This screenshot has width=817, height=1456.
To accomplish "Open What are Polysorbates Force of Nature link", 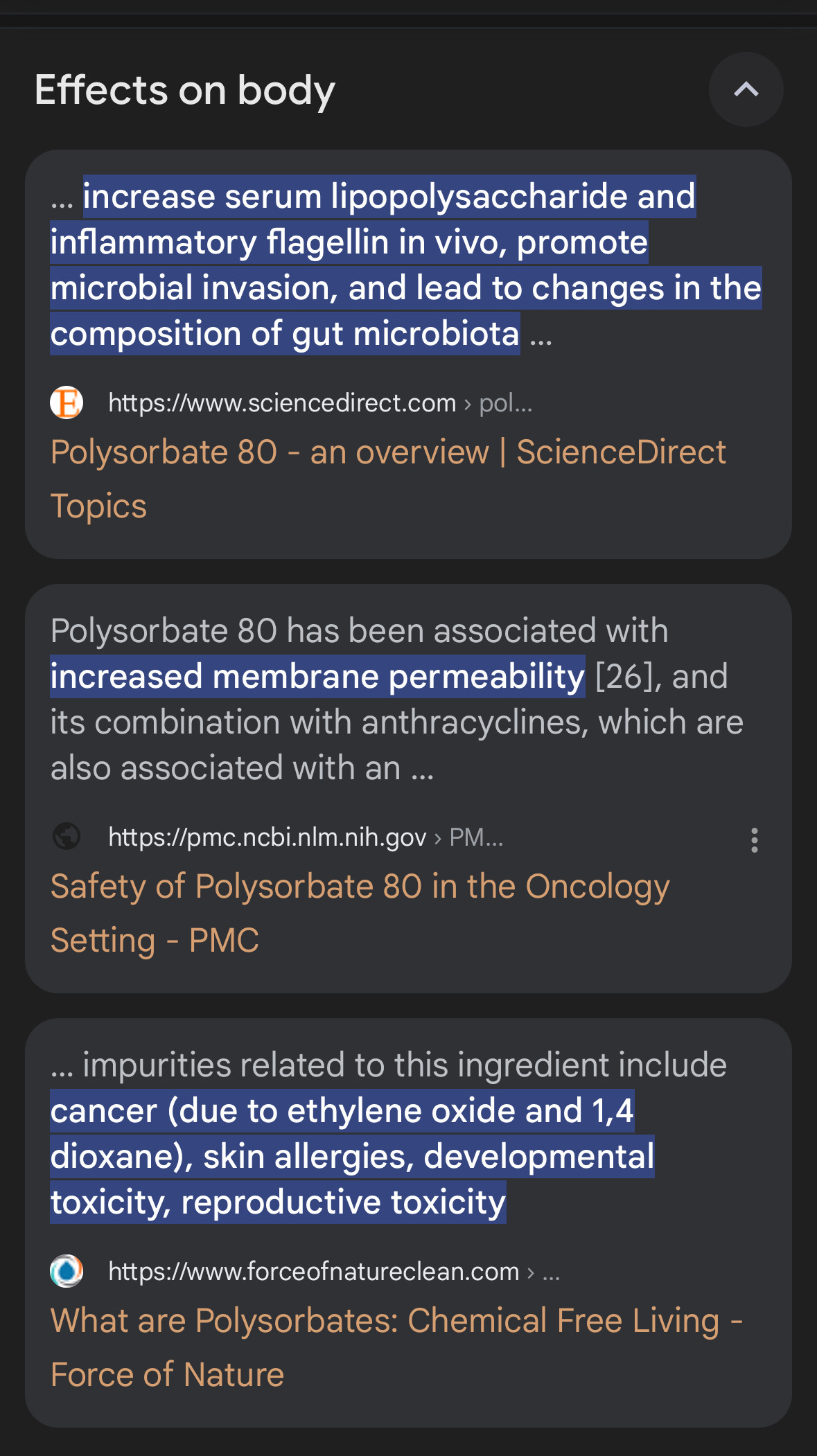I will click(x=396, y=1347).
